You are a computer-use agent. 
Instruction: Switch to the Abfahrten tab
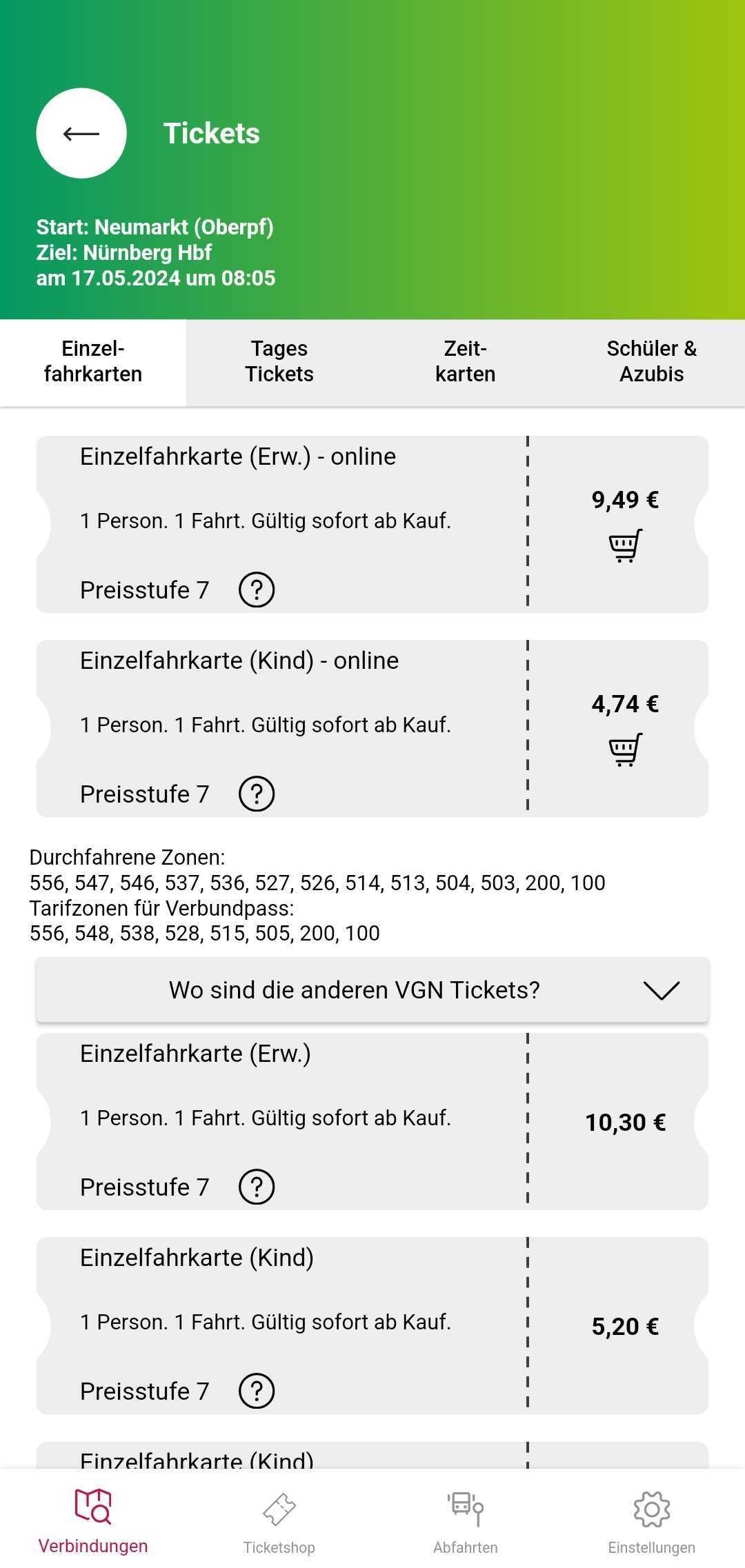(466, 1522)
